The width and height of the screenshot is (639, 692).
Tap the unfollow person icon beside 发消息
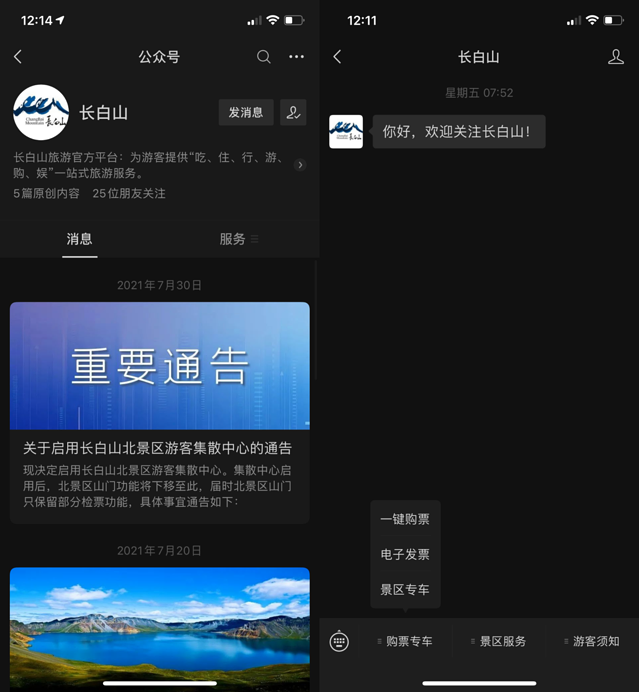[293, 112]
